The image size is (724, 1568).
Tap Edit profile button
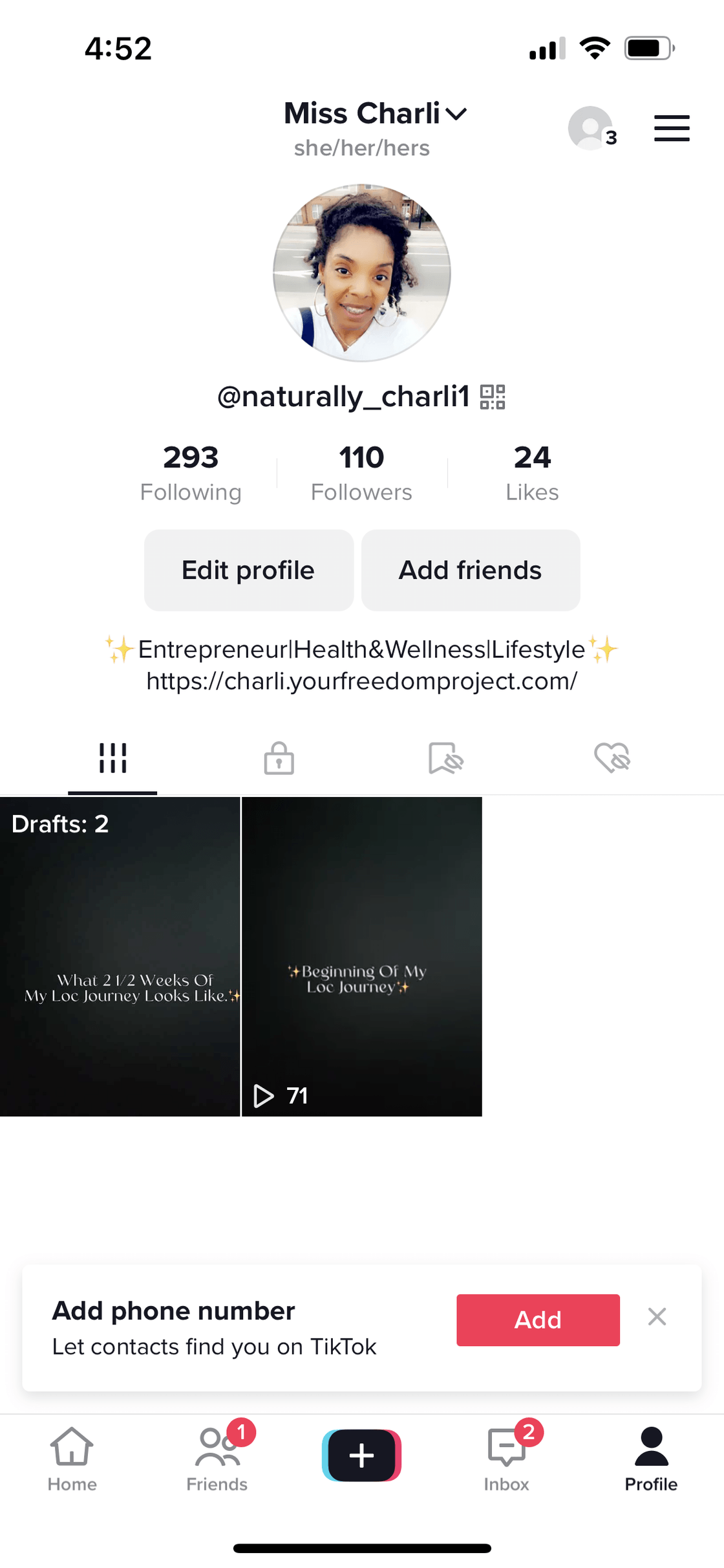point(248,570)
